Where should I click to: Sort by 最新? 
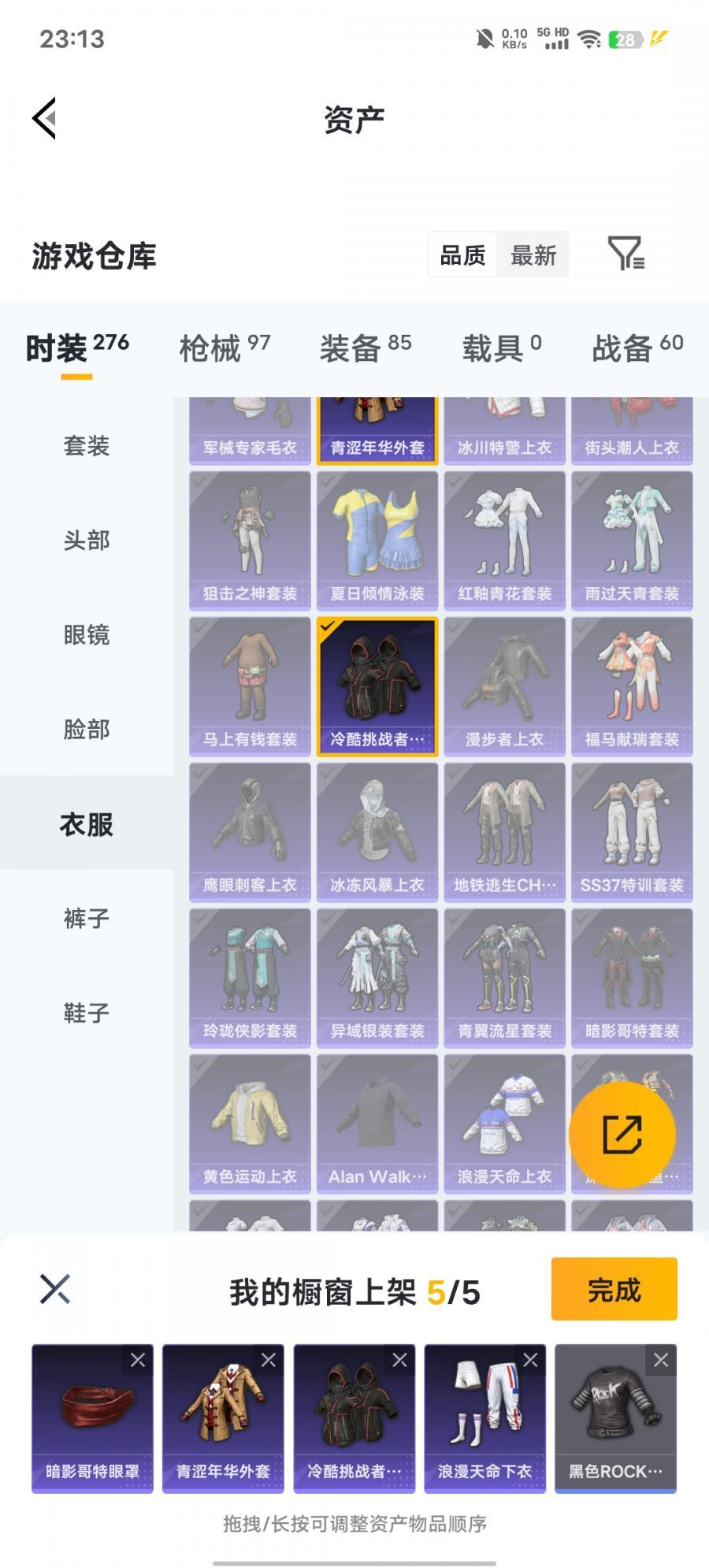pyautogui.click(x=533, y=255)
